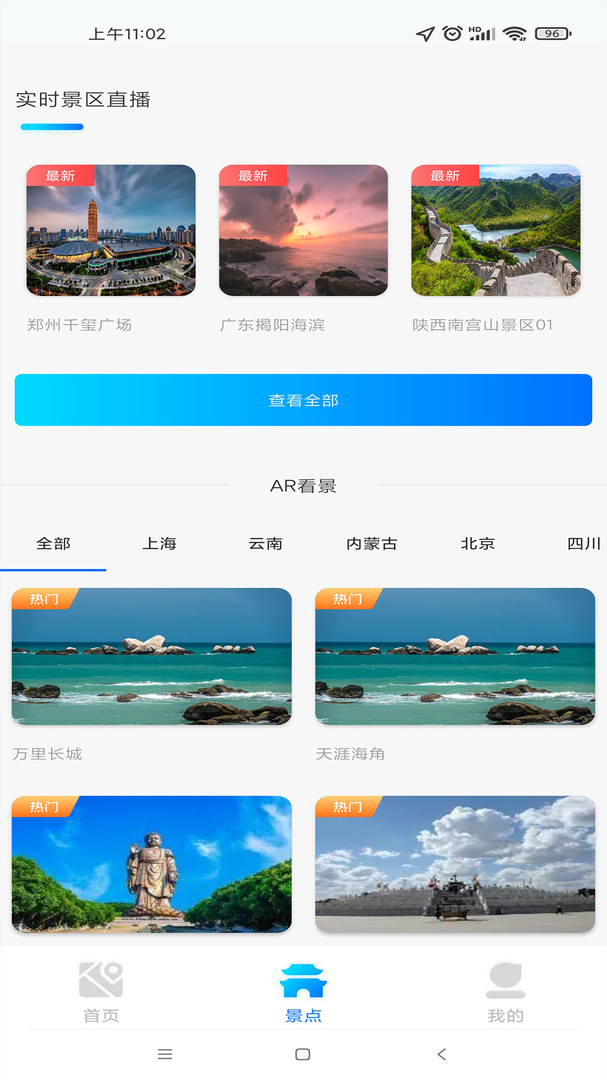
Task: Open the Buddha statue scenic card
Action: tap(152, 864)
